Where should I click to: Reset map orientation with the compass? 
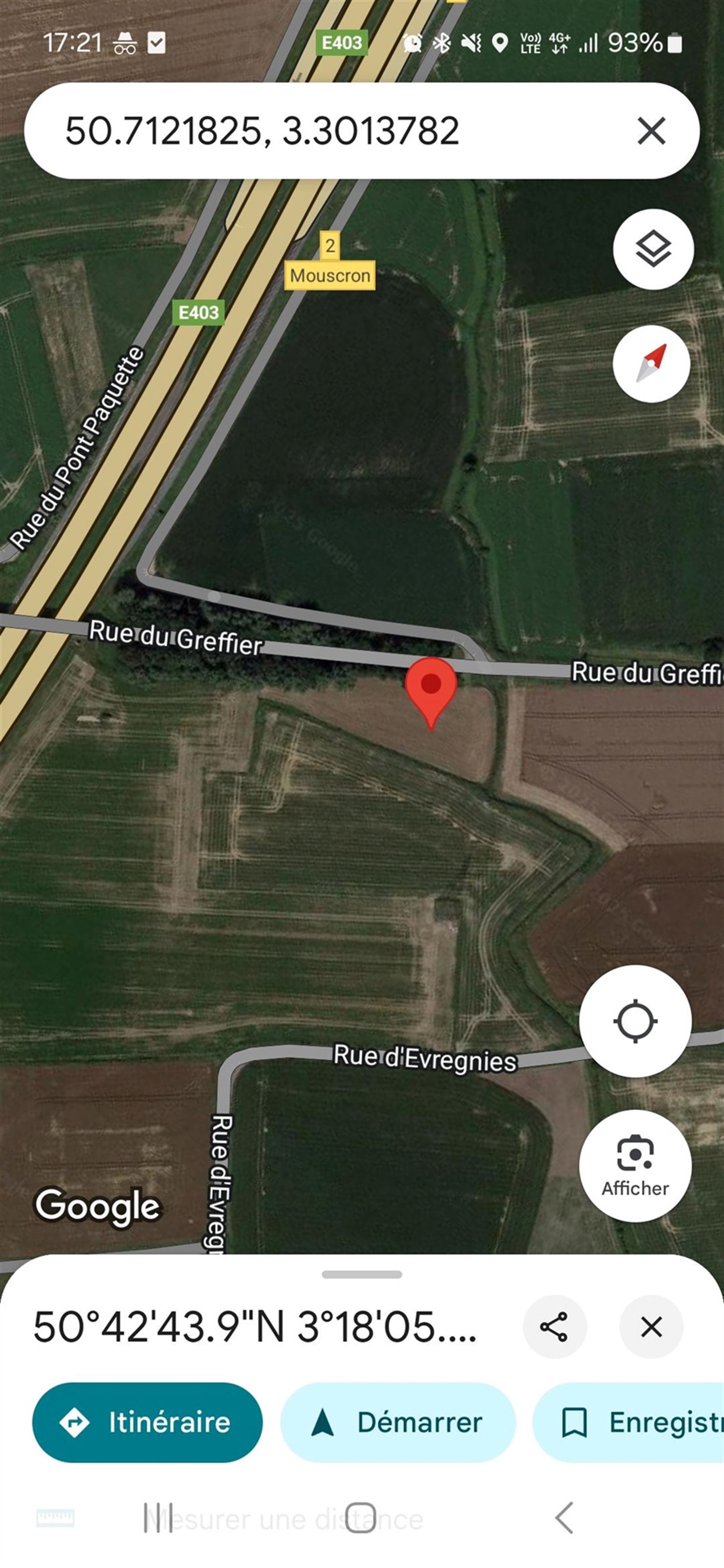(x=651, y=363)
